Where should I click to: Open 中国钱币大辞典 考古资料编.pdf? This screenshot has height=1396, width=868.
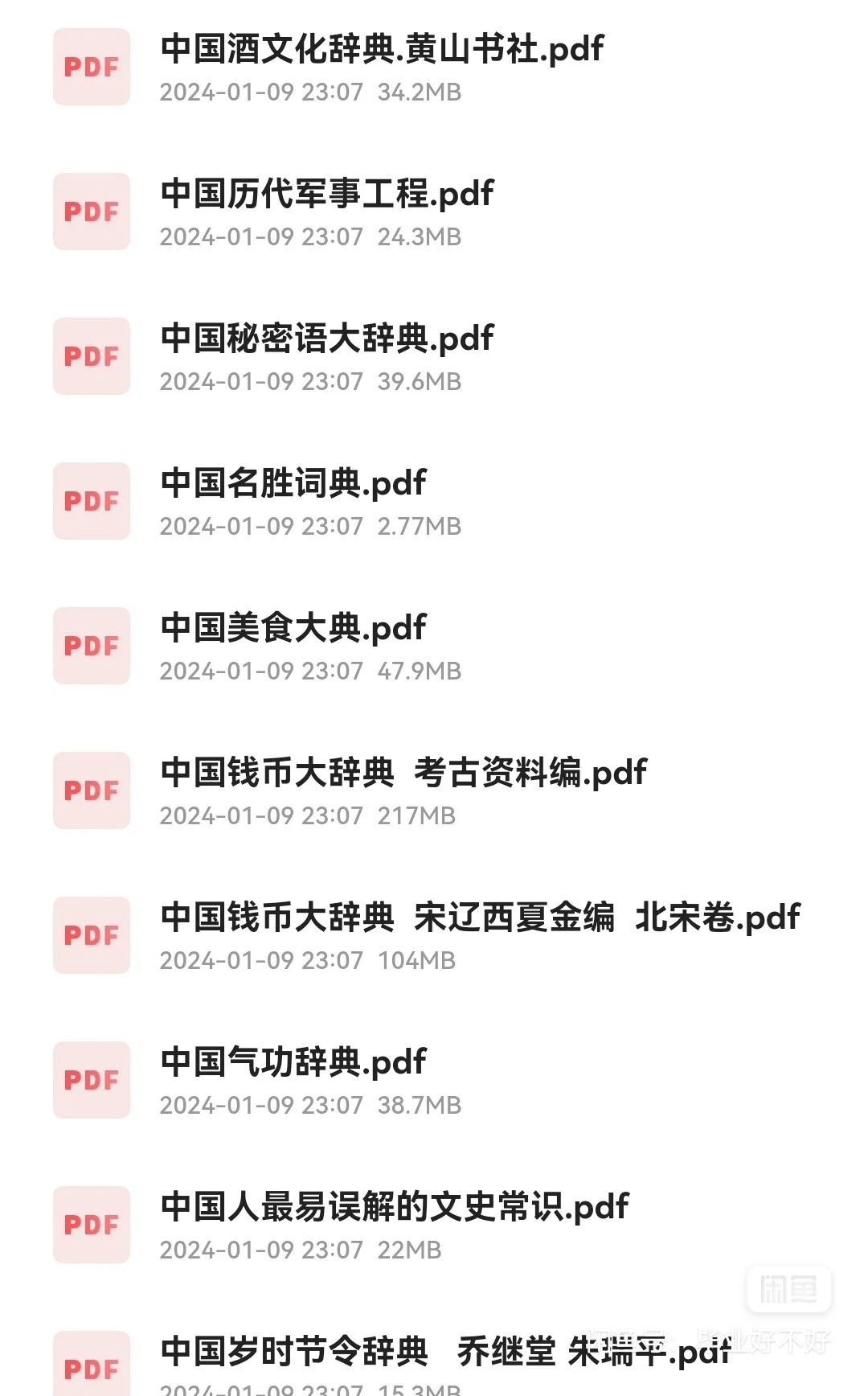click(x=434, y=791)
